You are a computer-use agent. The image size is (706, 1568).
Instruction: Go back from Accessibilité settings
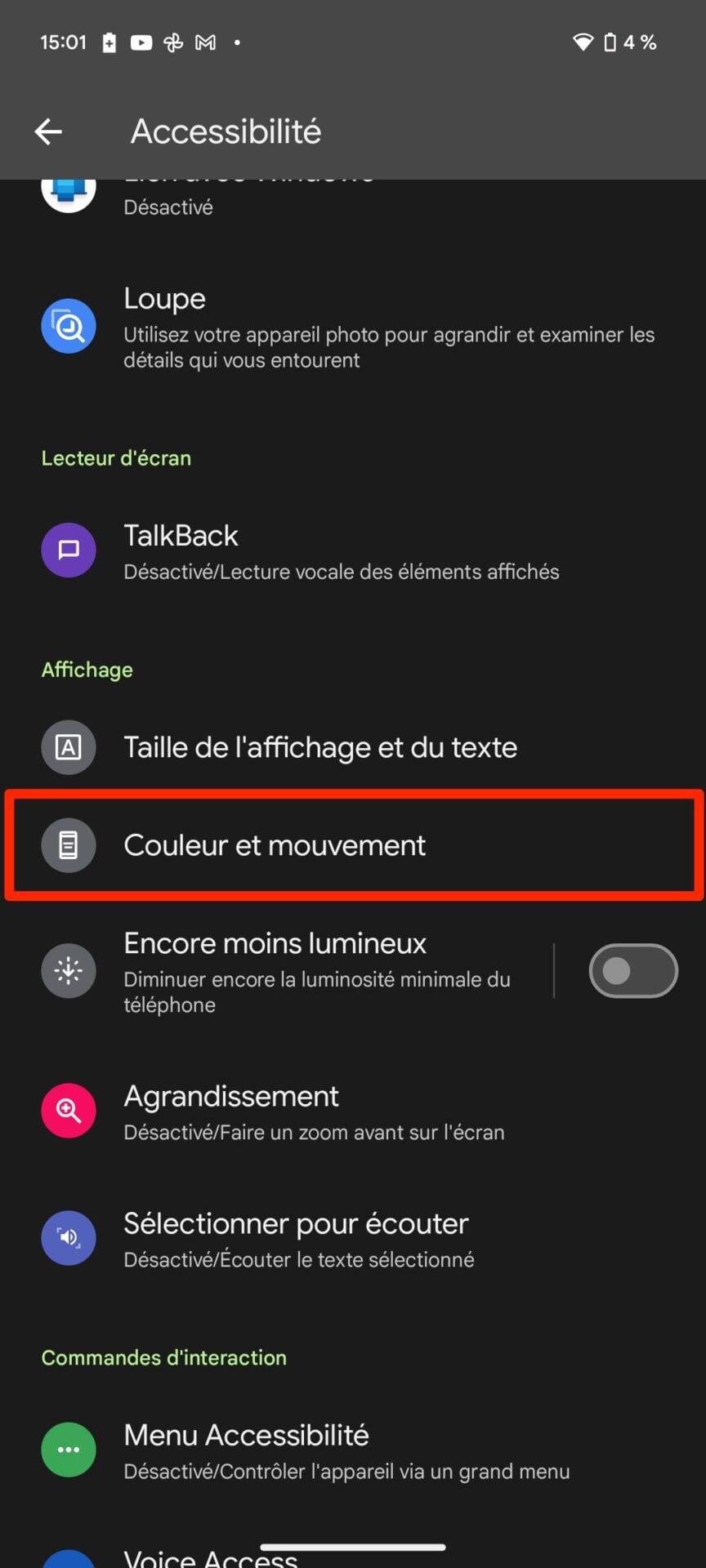point(48,131)
